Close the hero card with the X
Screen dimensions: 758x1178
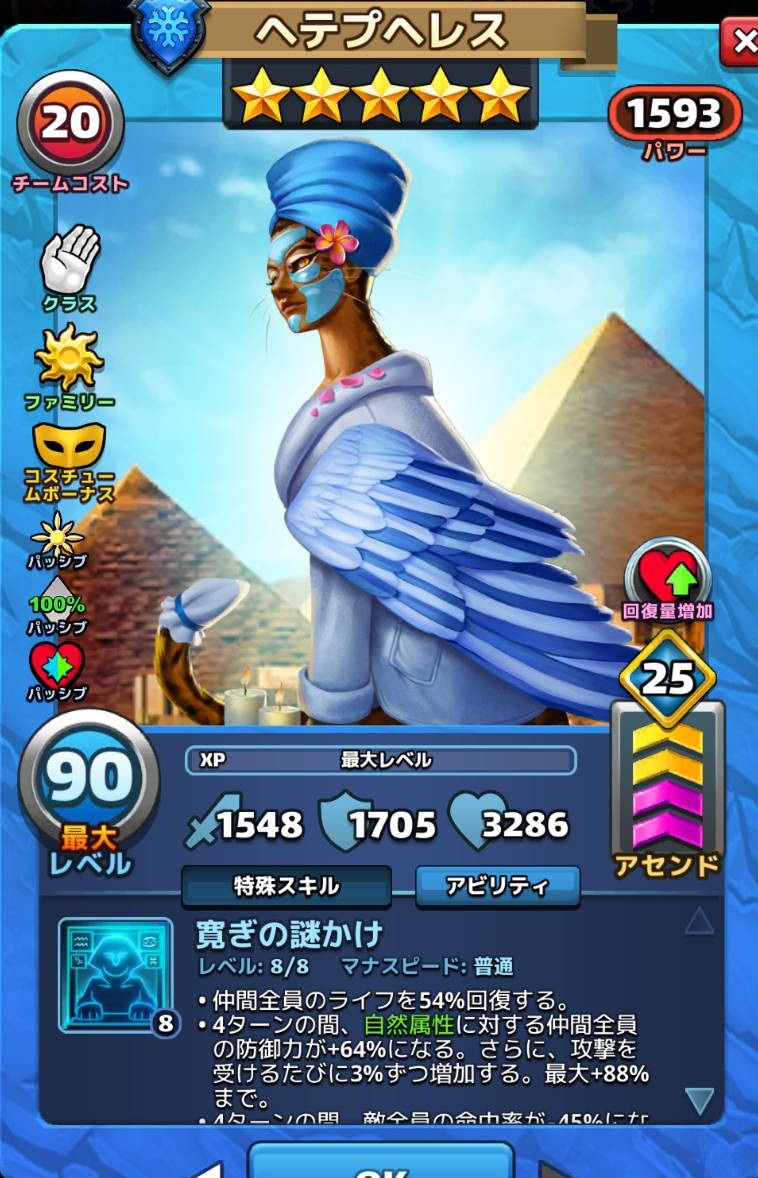[741, 41]
